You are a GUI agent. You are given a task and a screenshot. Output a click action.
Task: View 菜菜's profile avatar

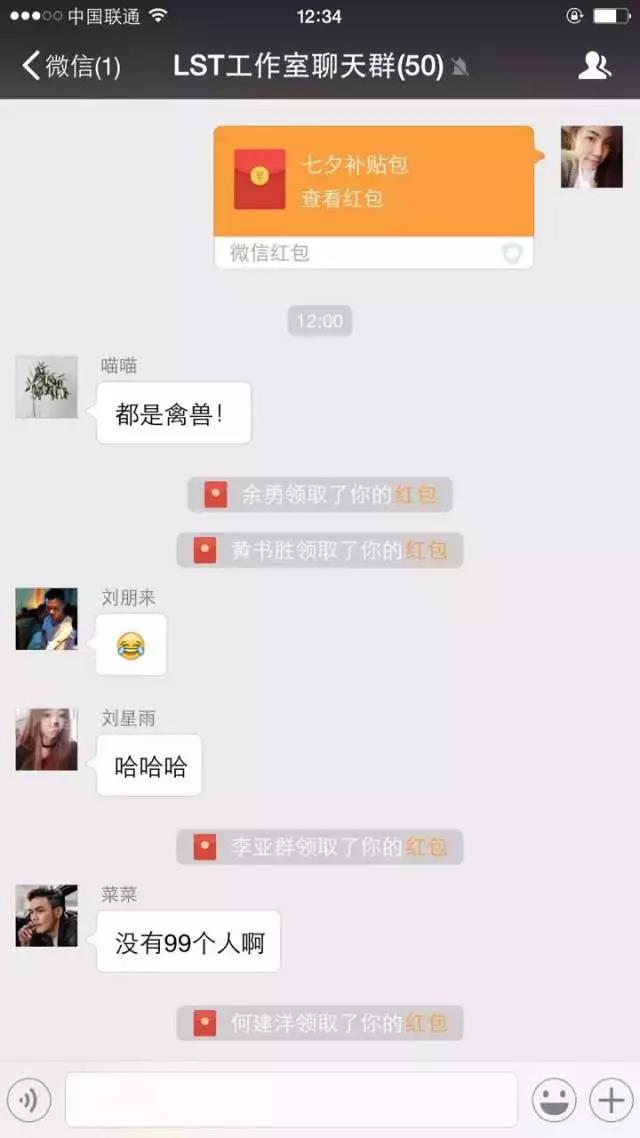tap(46, 915)
